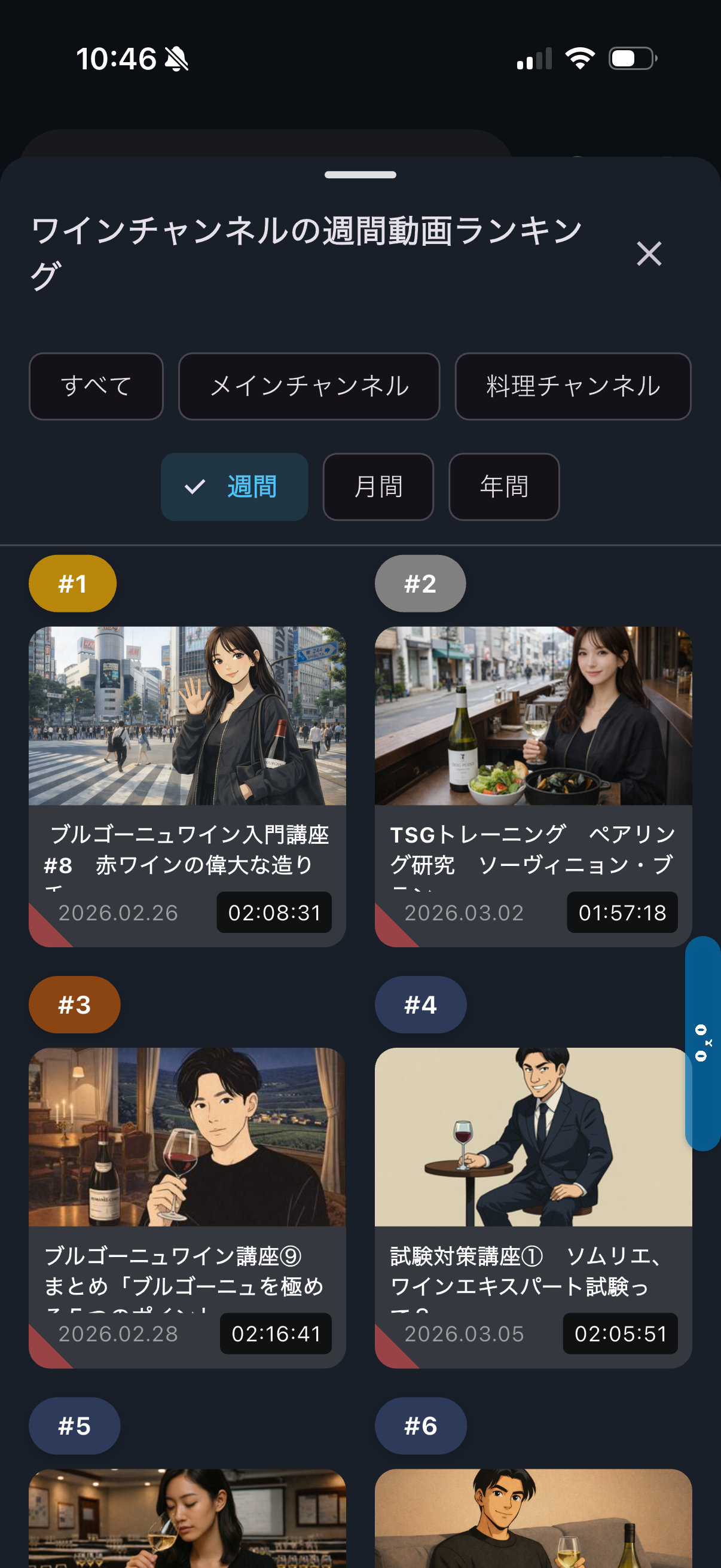This screenshot has height=1568, width=721.
Task: Enable the 月間 ranking period
Action: point(378,486)
